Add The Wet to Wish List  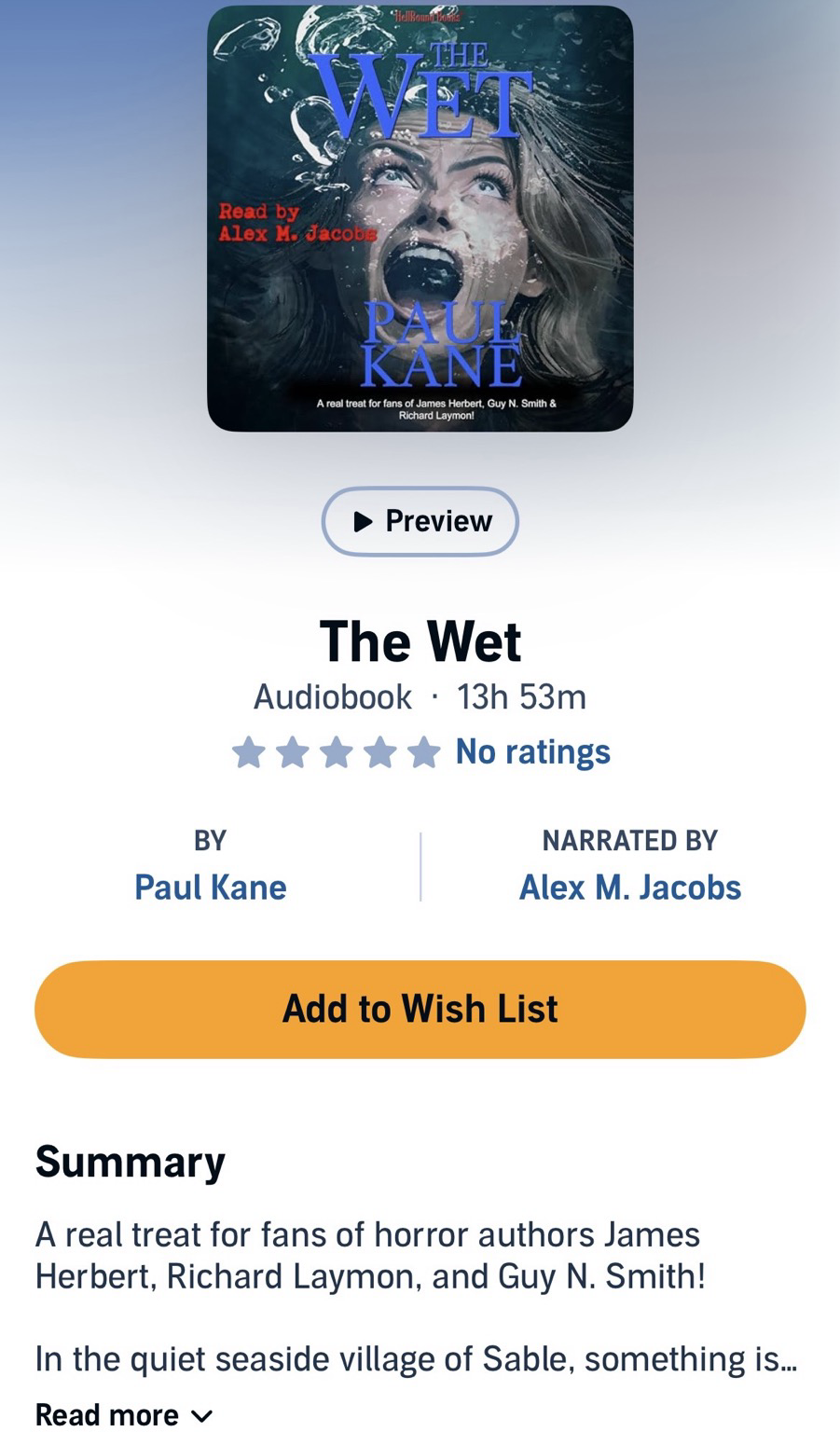[x=420, y=1009]
